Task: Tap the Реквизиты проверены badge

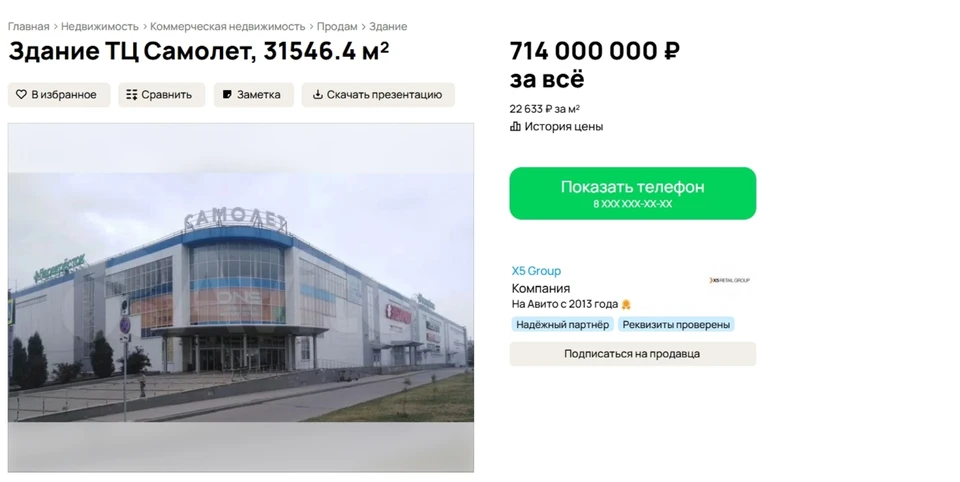Action: coord(676,325)
